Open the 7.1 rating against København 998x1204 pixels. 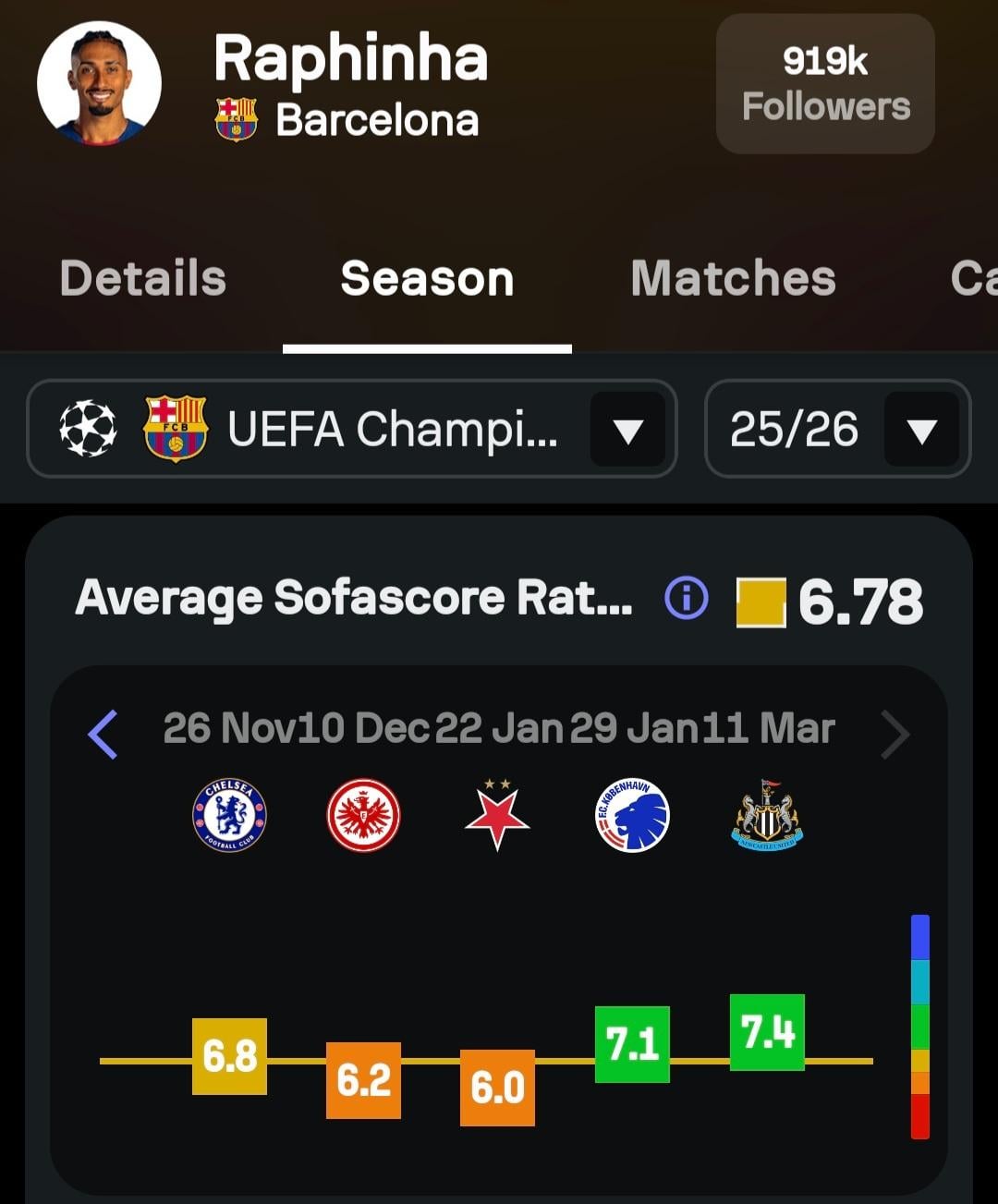point(632,1044)
